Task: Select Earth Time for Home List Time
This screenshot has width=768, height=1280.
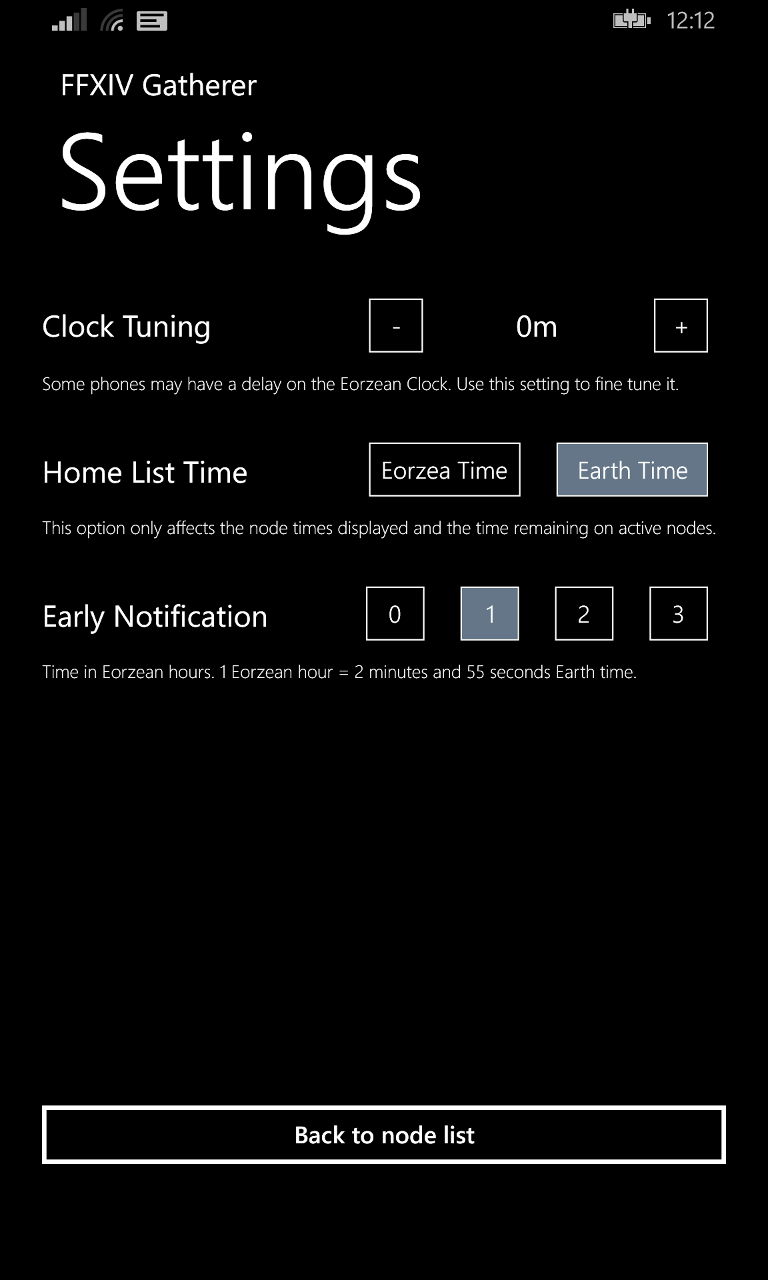Action: [632, 470]
